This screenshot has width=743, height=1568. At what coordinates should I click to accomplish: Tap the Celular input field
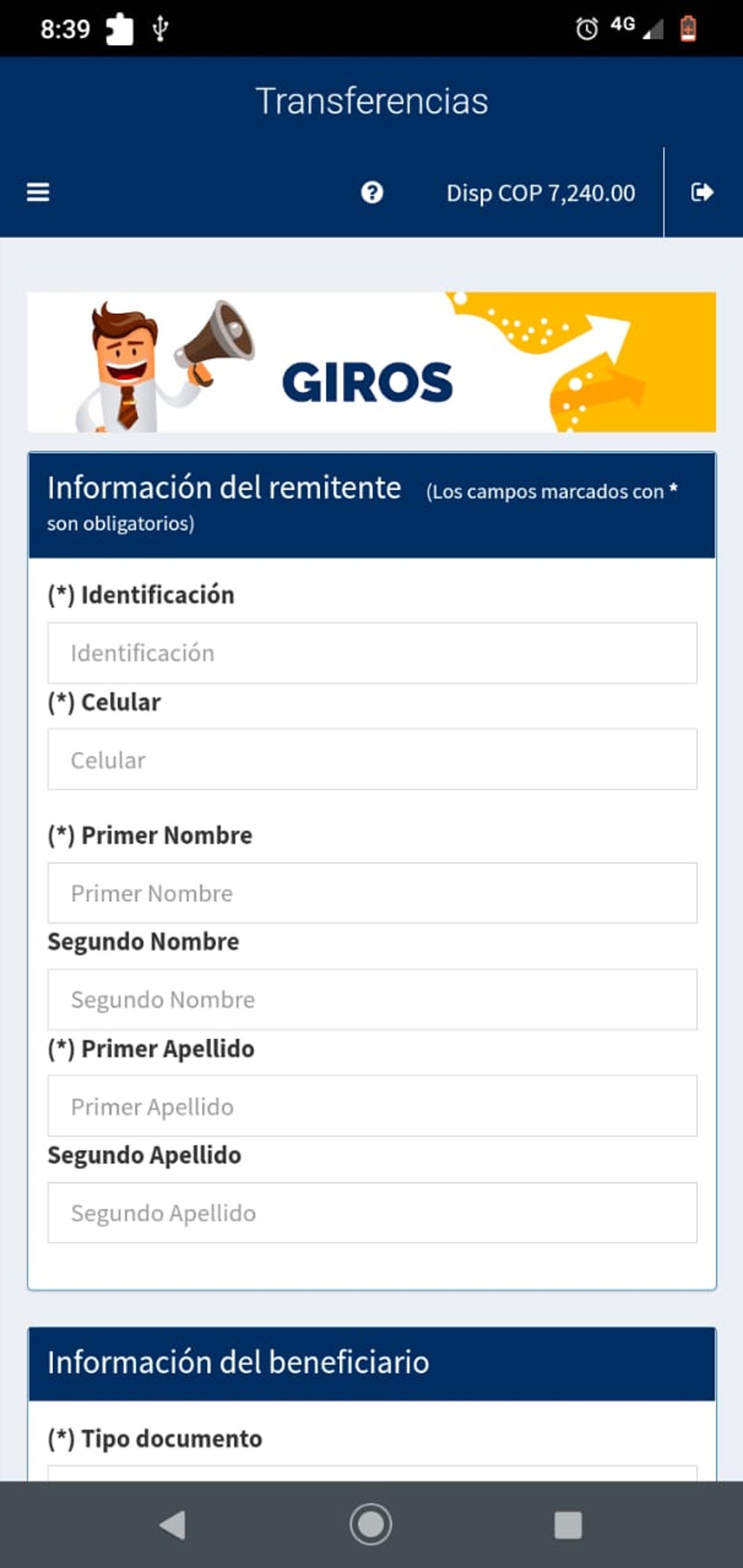click(371, 759)
